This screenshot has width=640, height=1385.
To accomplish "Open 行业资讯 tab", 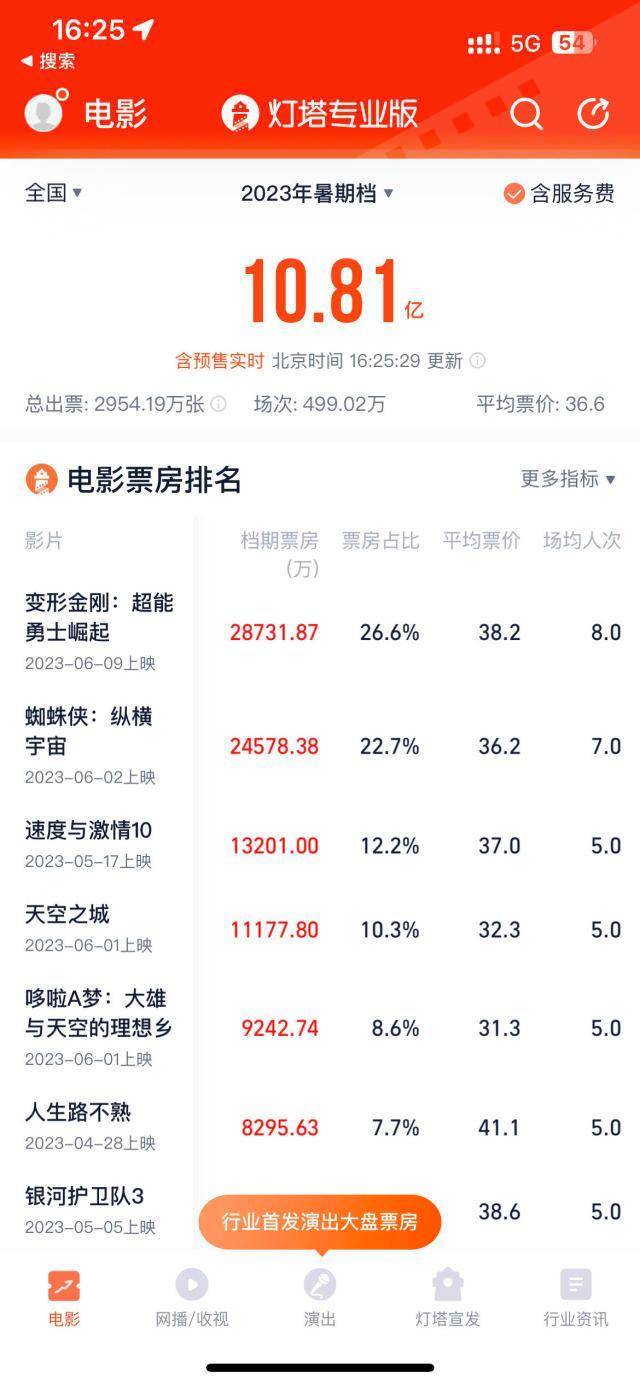I will pos(575,1298).
